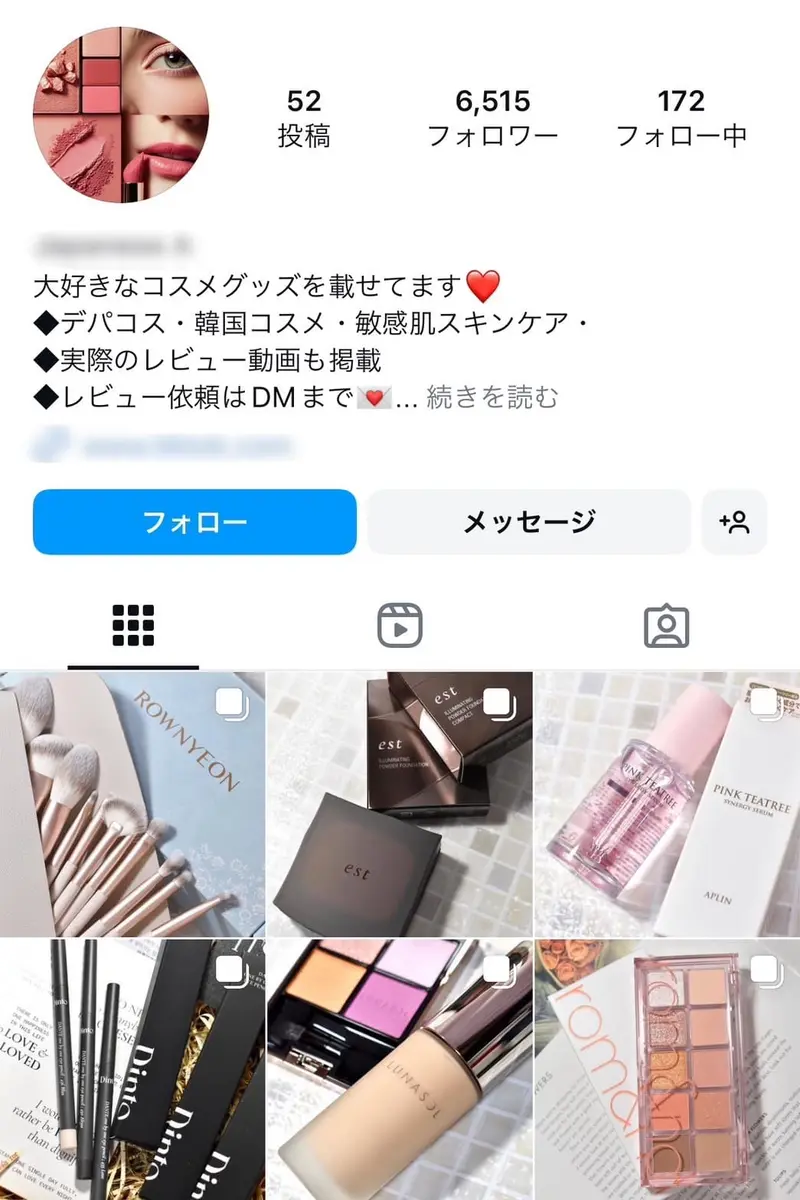Open the blurred profile link
800x1200 pixels.
163,446
